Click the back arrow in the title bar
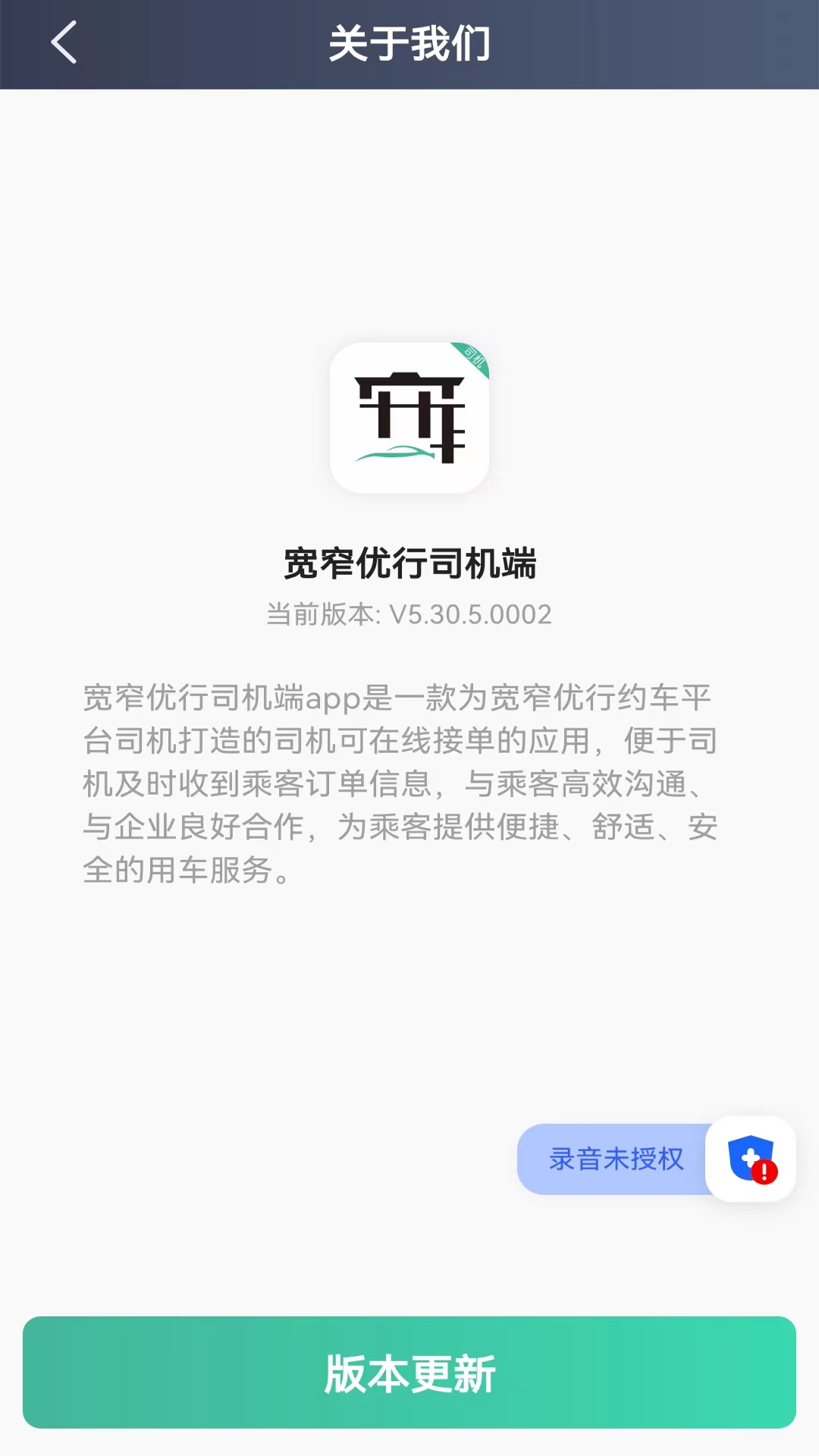 pyautogui.click(x=64, y=43)
